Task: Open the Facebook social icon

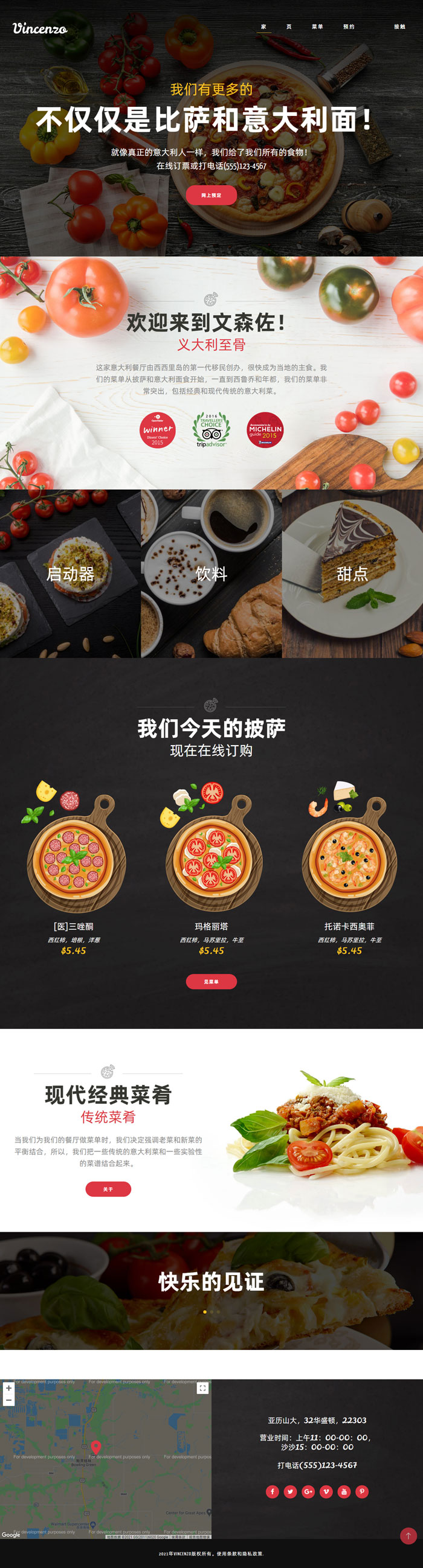Action: 273,1491
